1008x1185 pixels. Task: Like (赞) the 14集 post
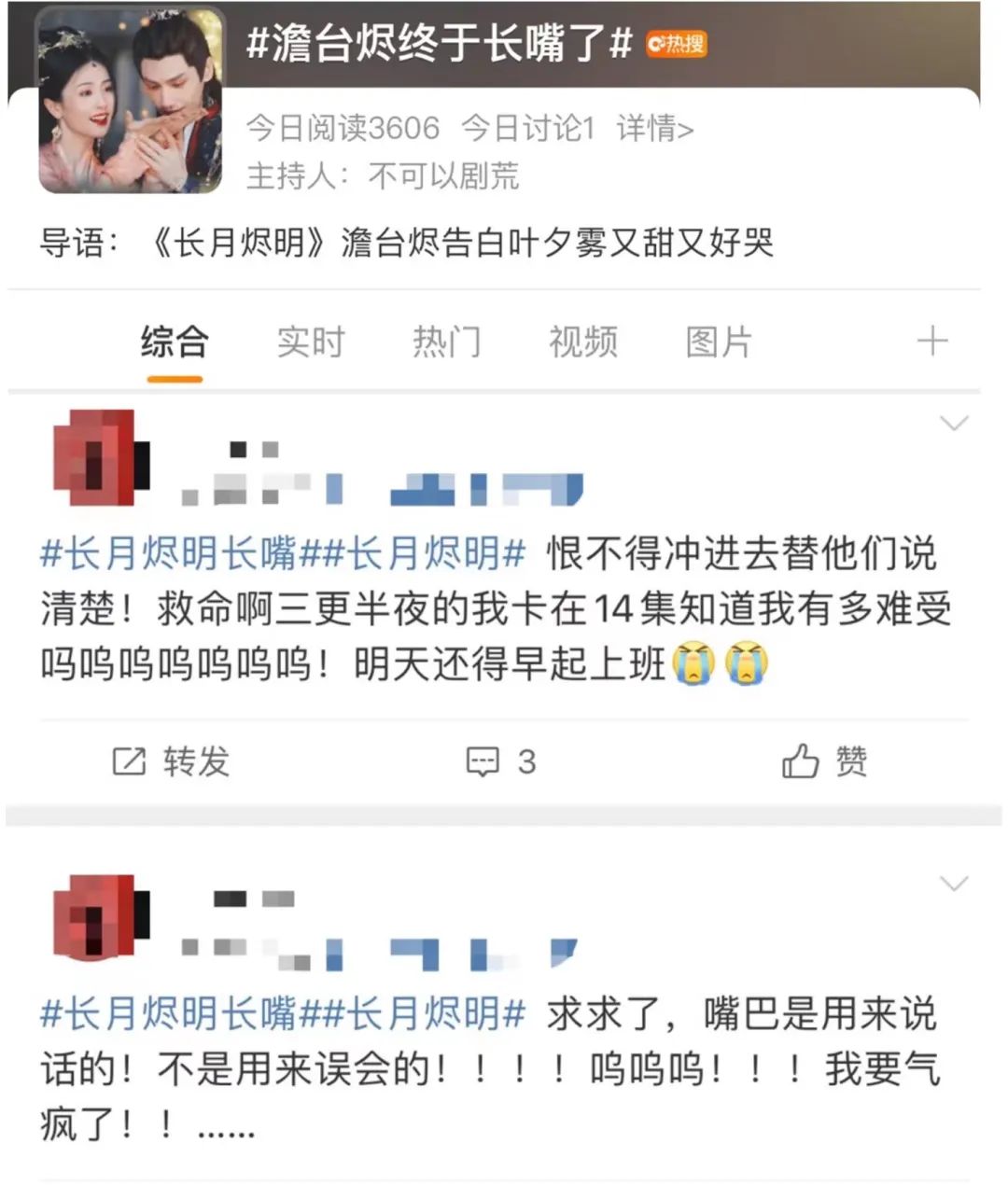click(825, 761)
